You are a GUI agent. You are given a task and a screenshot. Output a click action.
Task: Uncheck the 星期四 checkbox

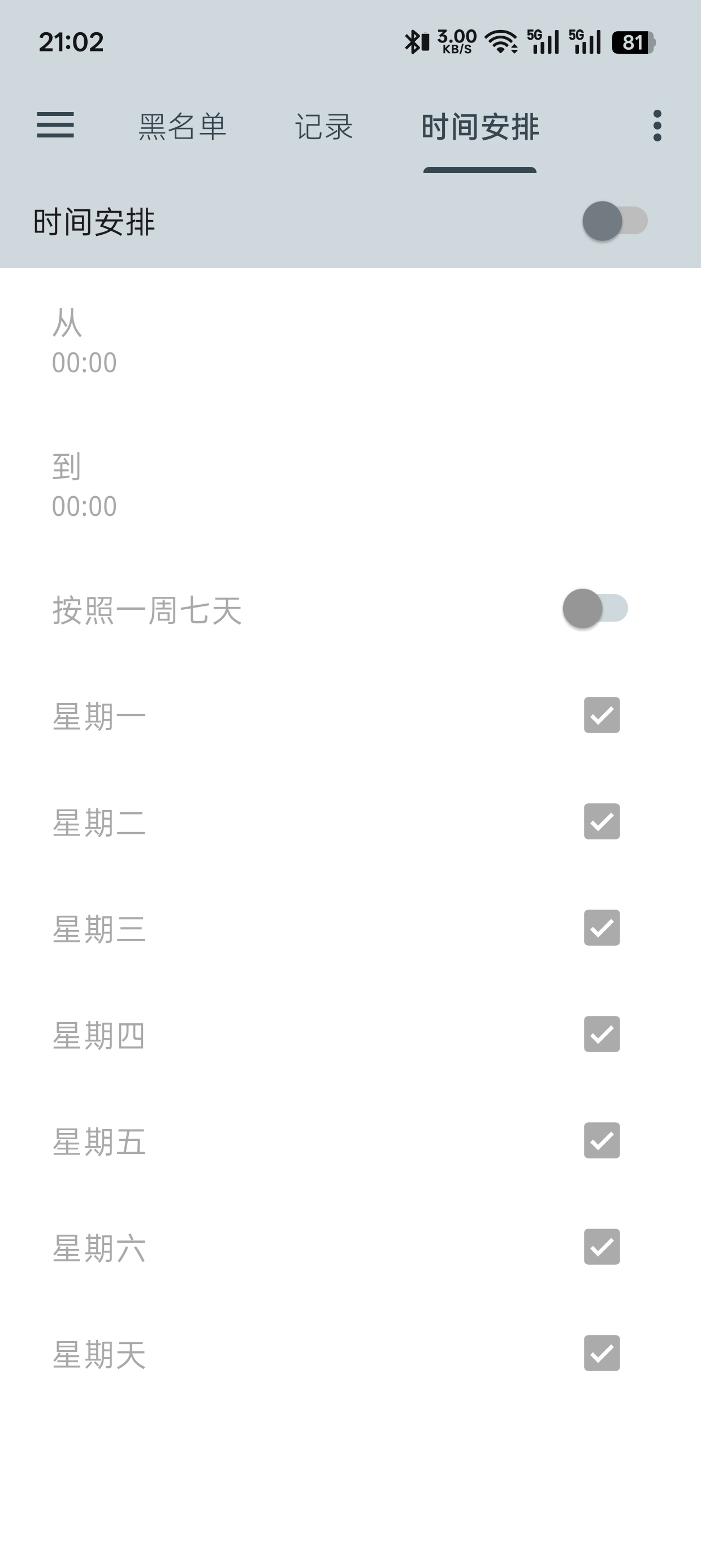(x=602, y=1034)
